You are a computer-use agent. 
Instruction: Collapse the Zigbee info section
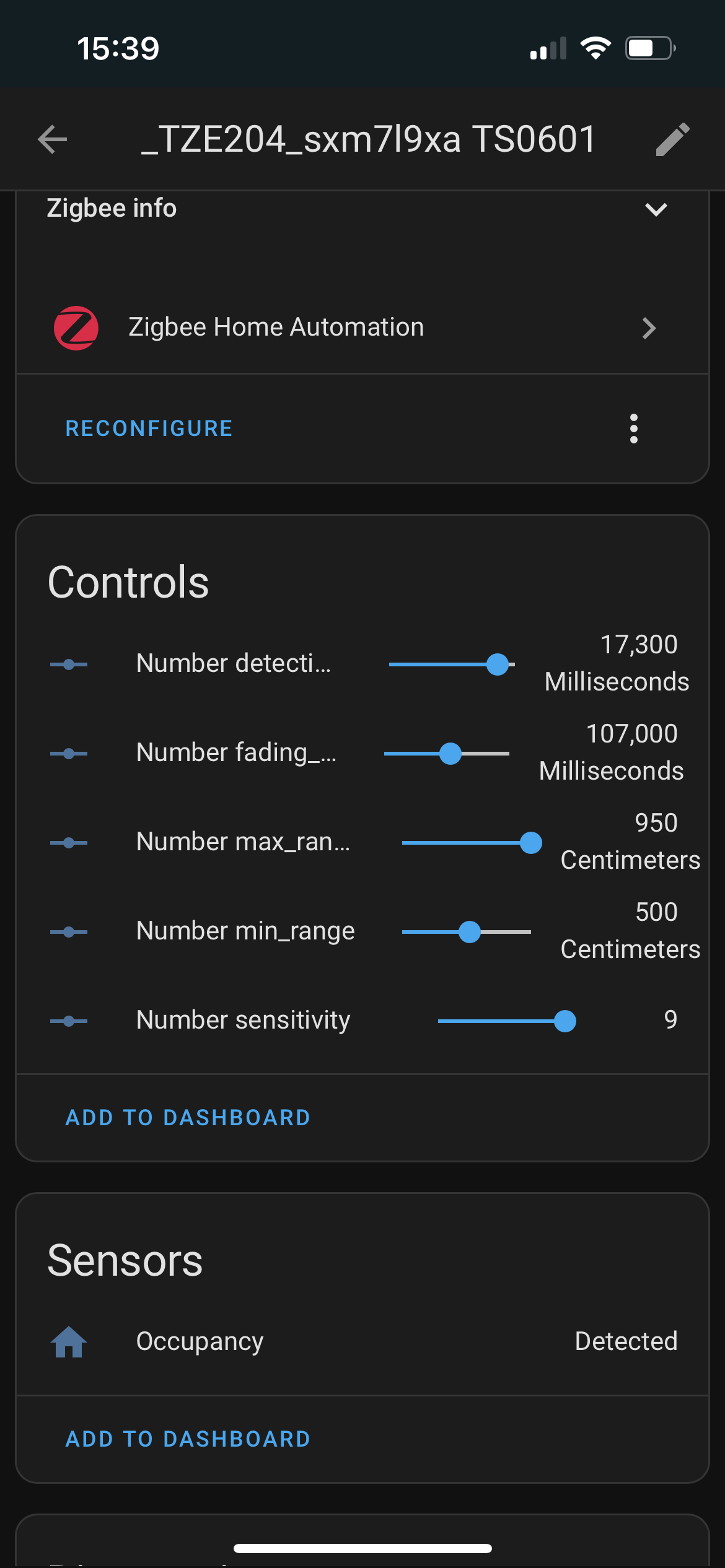[x=656, y=209]
